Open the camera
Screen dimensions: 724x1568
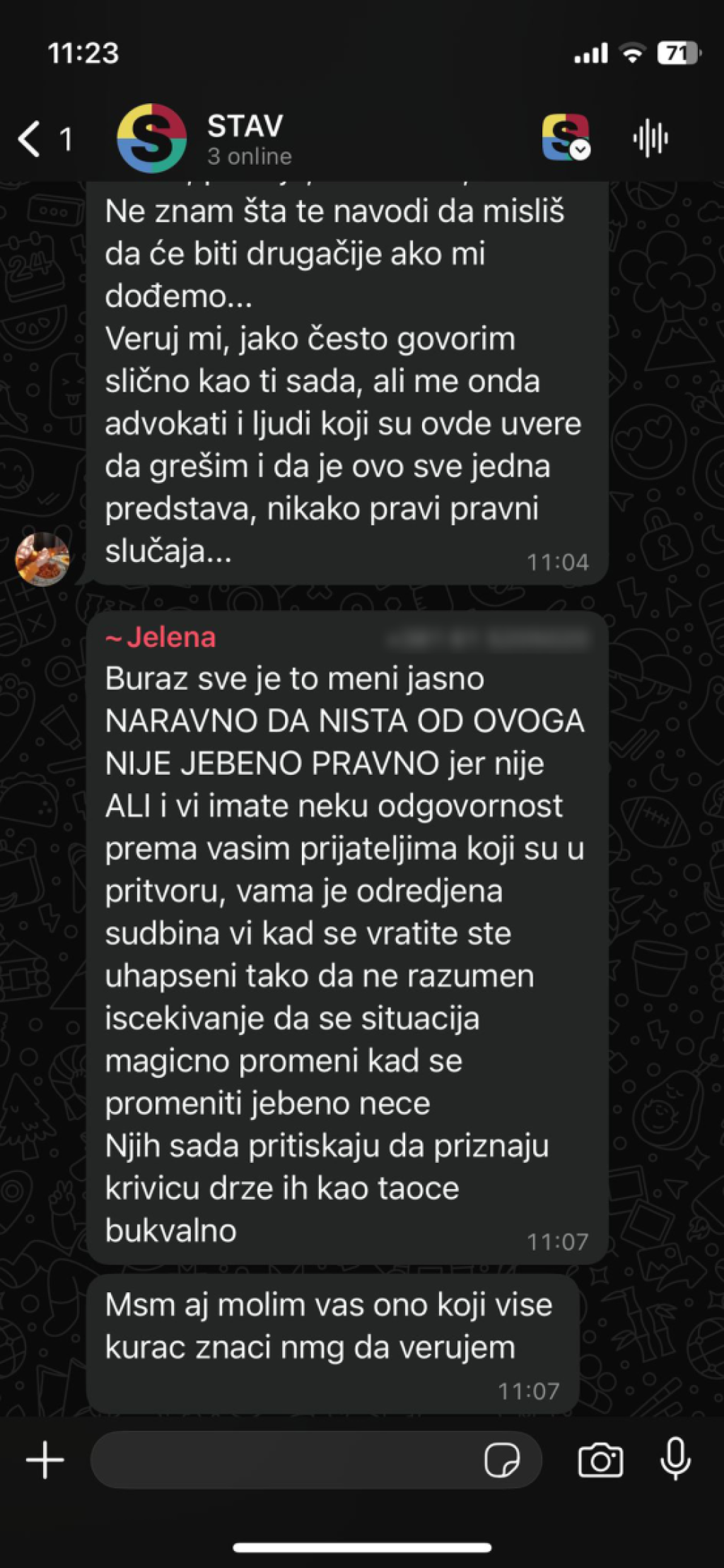(600, 1461)
